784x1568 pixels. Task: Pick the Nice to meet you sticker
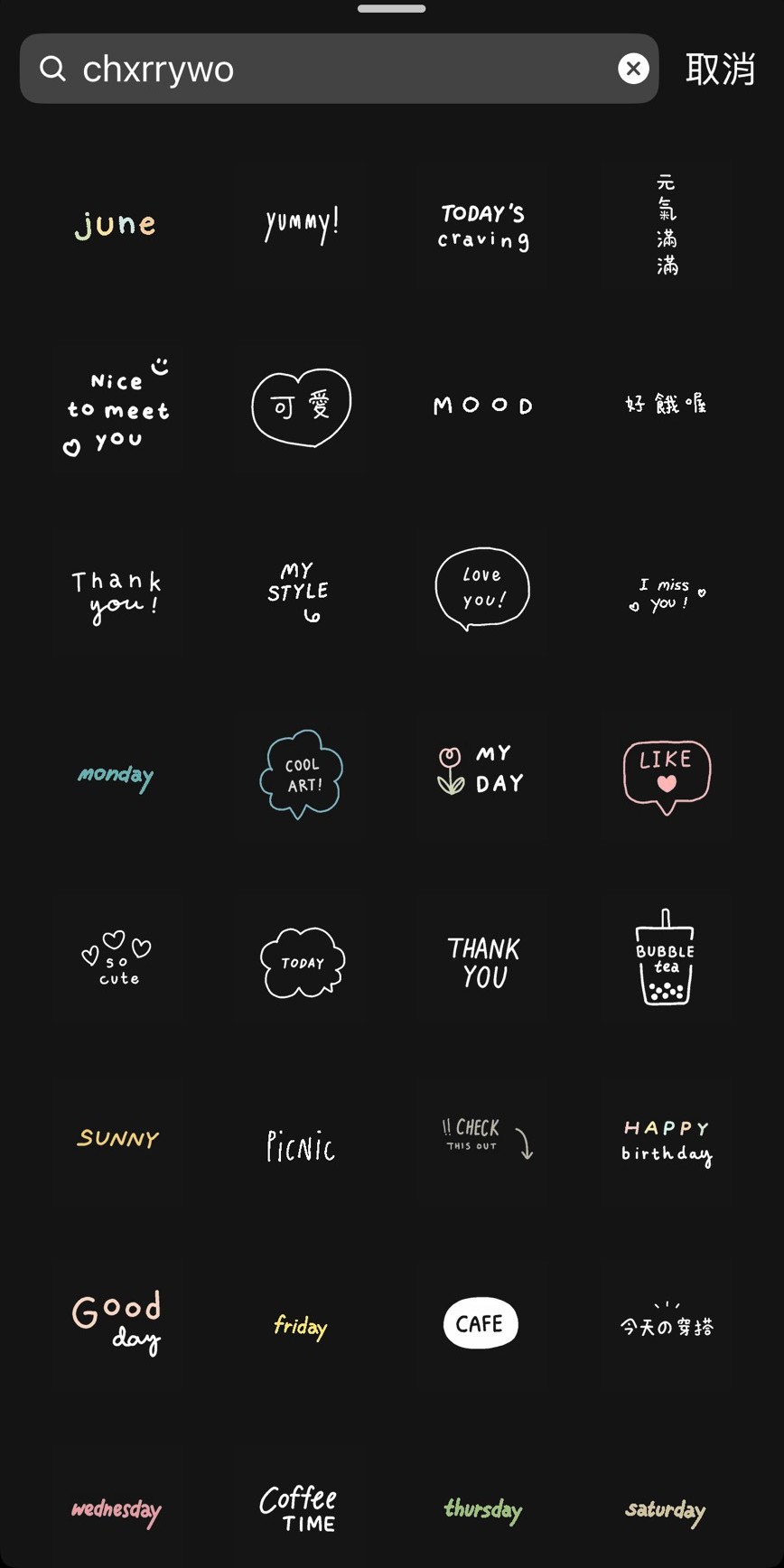coord(117,409)
